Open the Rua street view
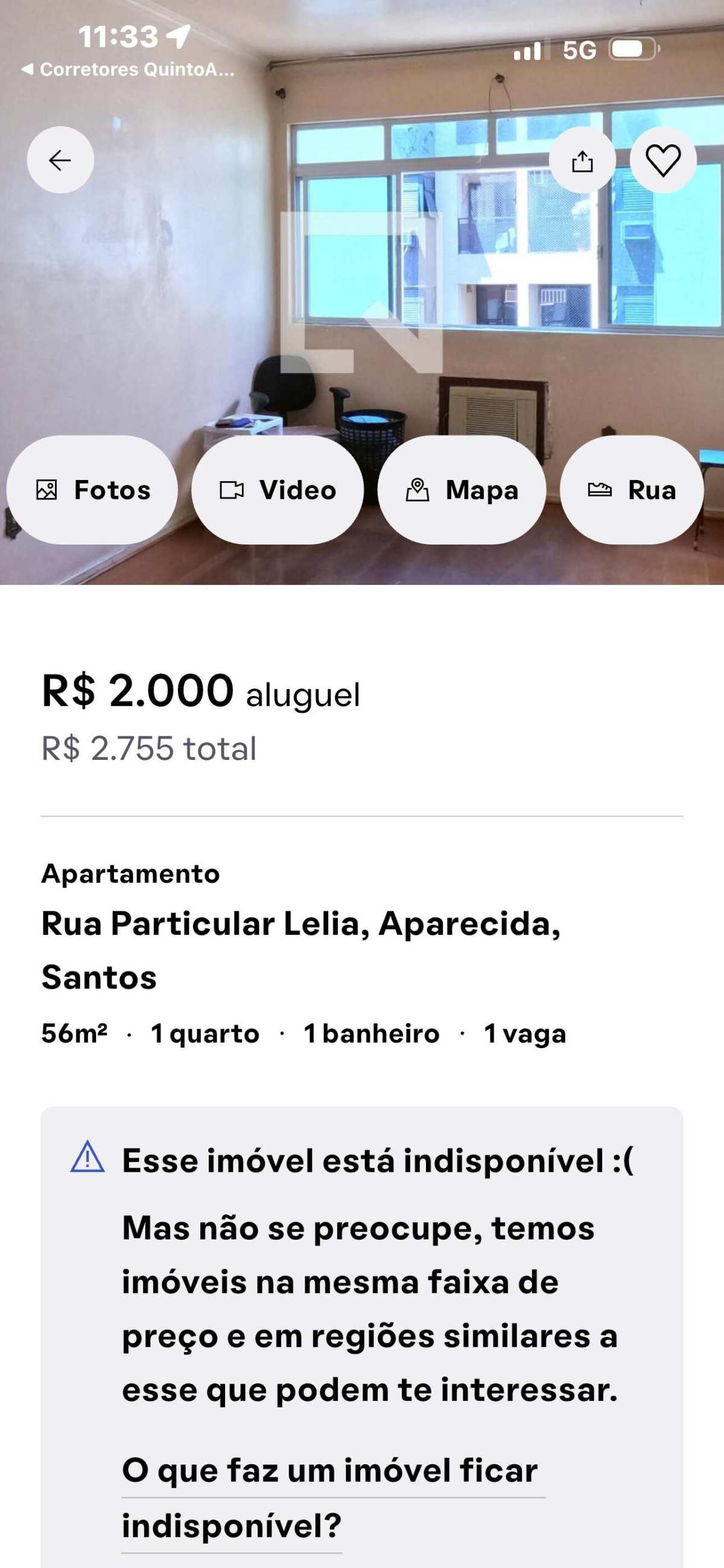 (632, 490)
